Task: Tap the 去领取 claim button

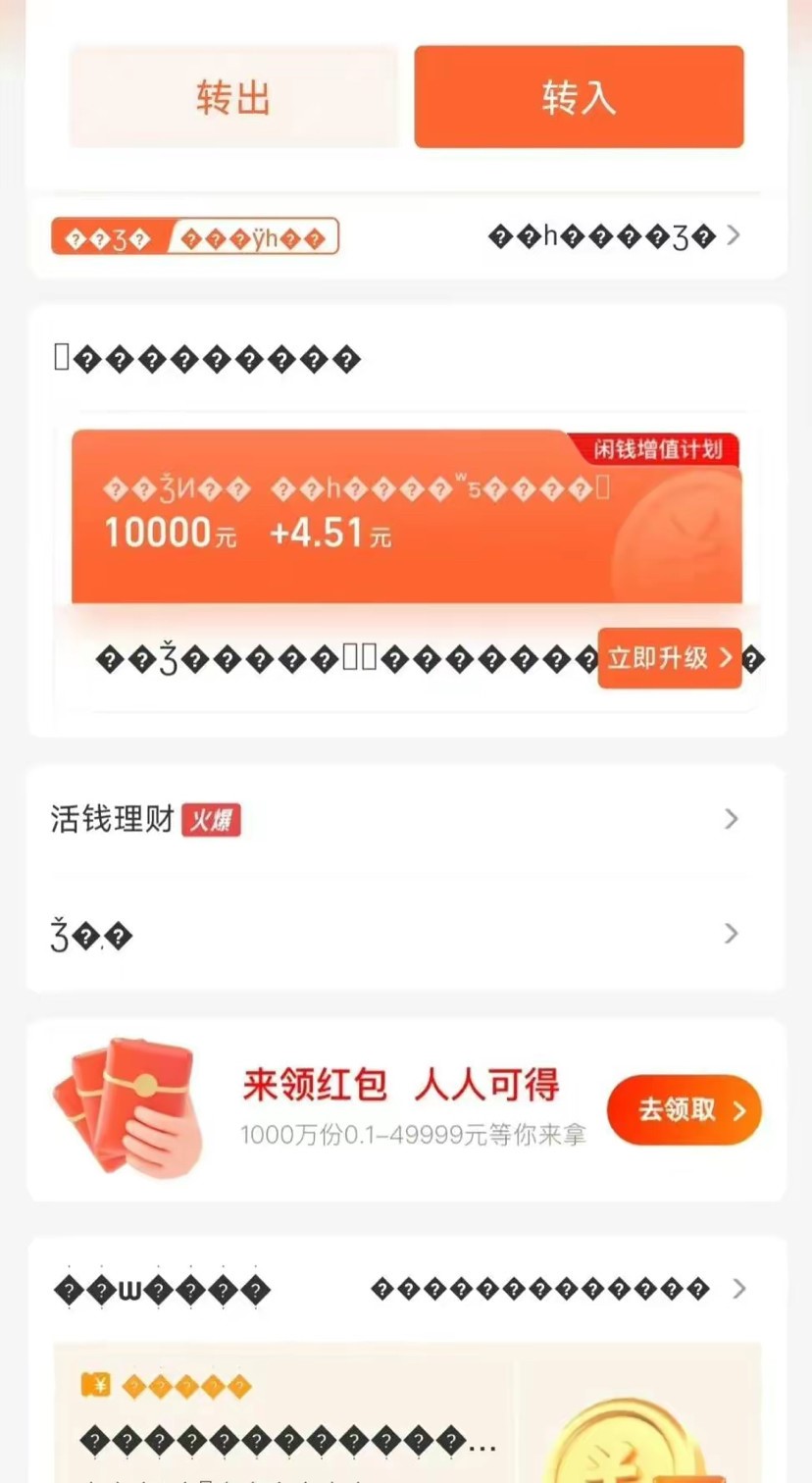Action: point(684,1109)
